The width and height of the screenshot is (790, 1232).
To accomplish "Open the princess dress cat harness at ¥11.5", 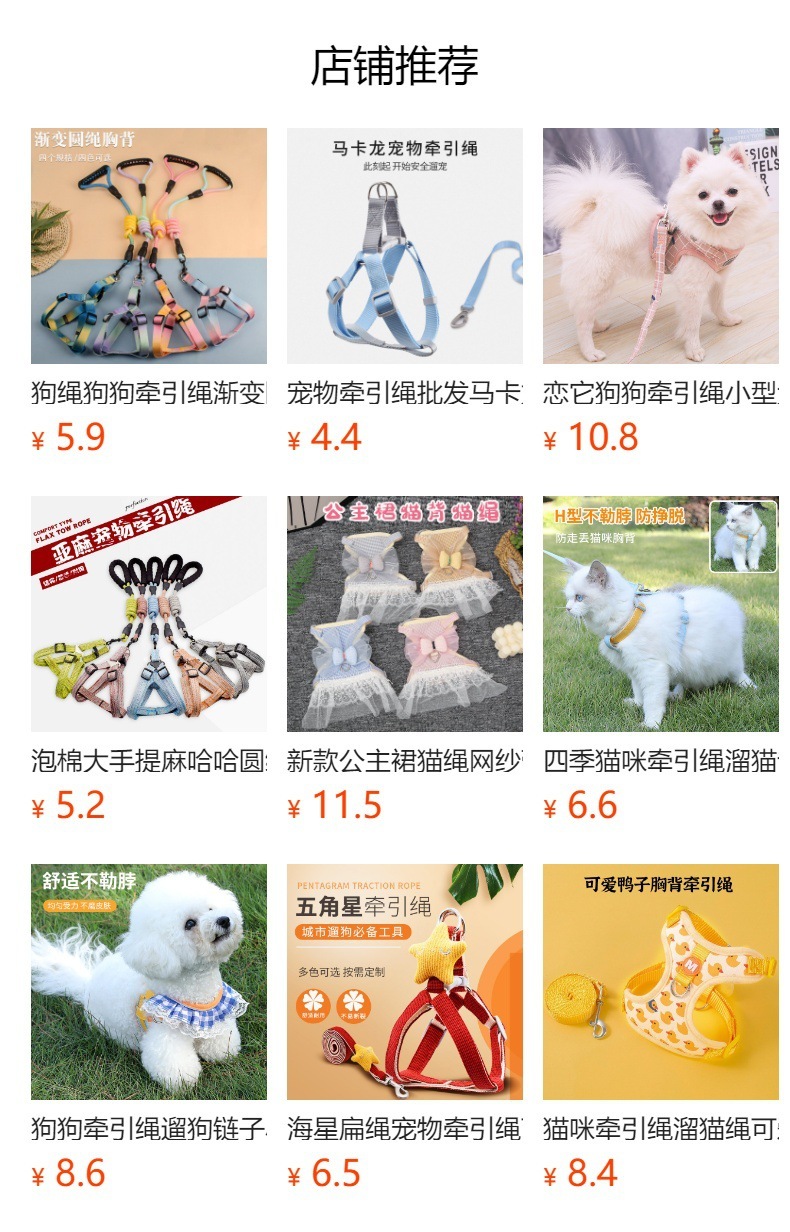I will (405, 614).
